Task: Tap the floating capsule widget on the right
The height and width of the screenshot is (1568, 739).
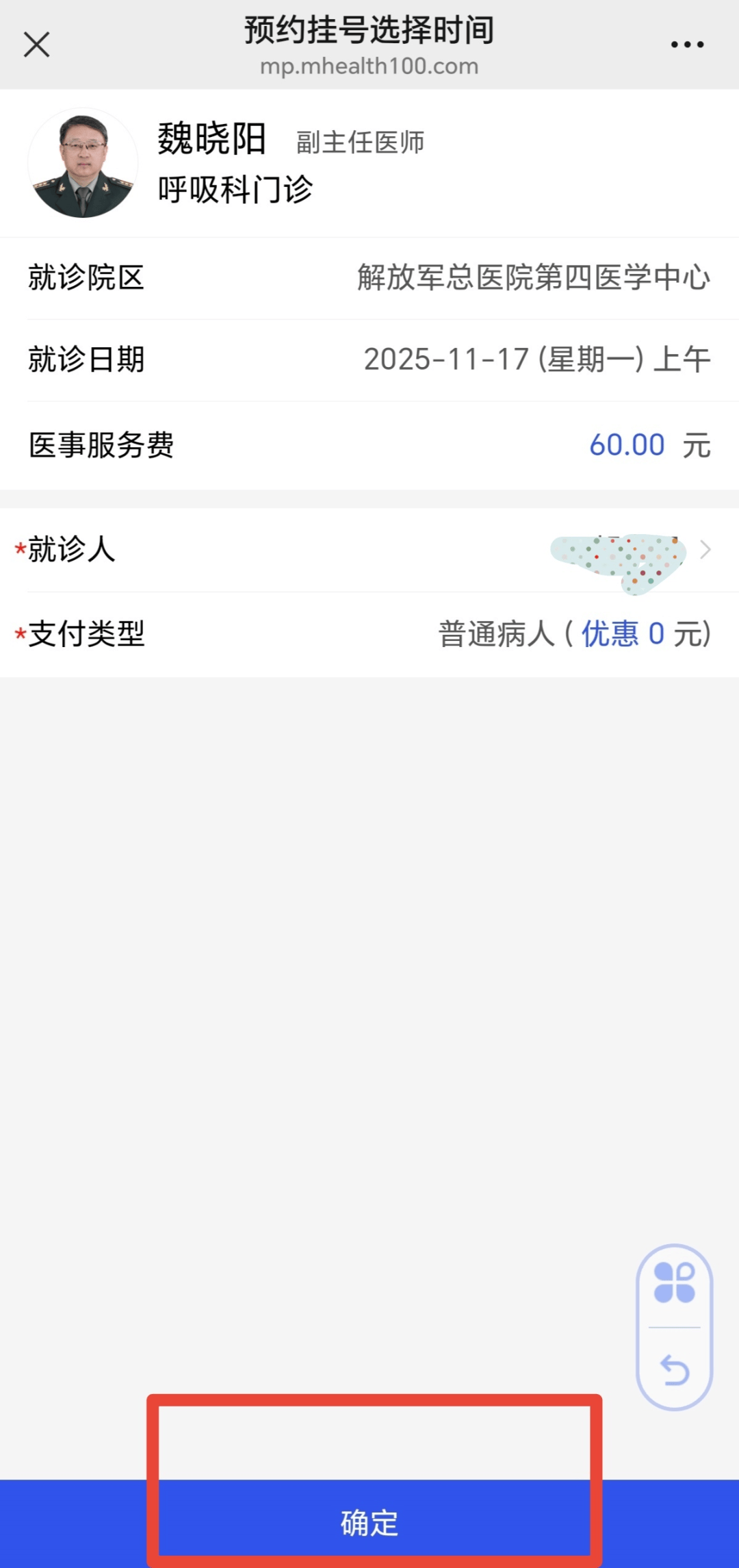Action: (x=675, y=1322)
